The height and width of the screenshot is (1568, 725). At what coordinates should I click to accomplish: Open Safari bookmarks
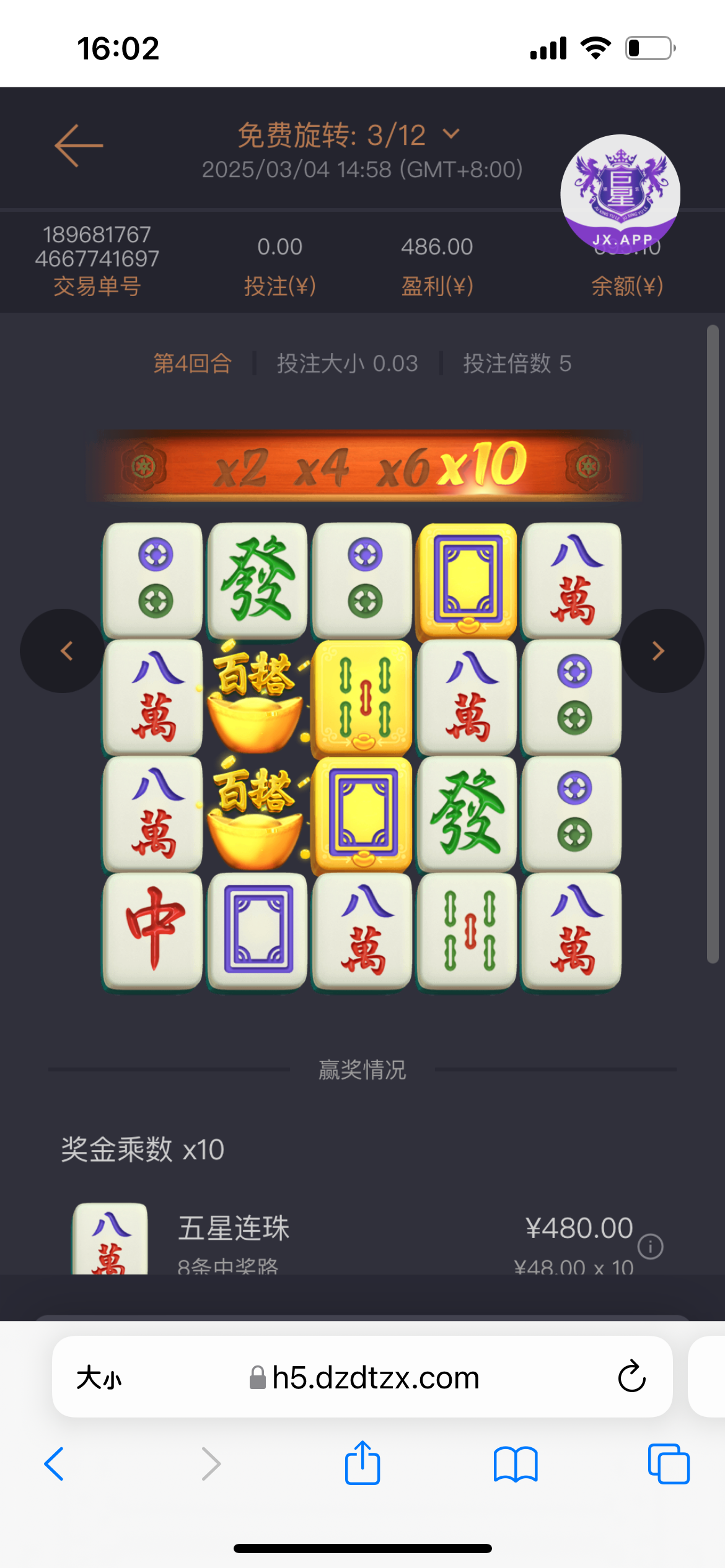tap(516, 1464)
